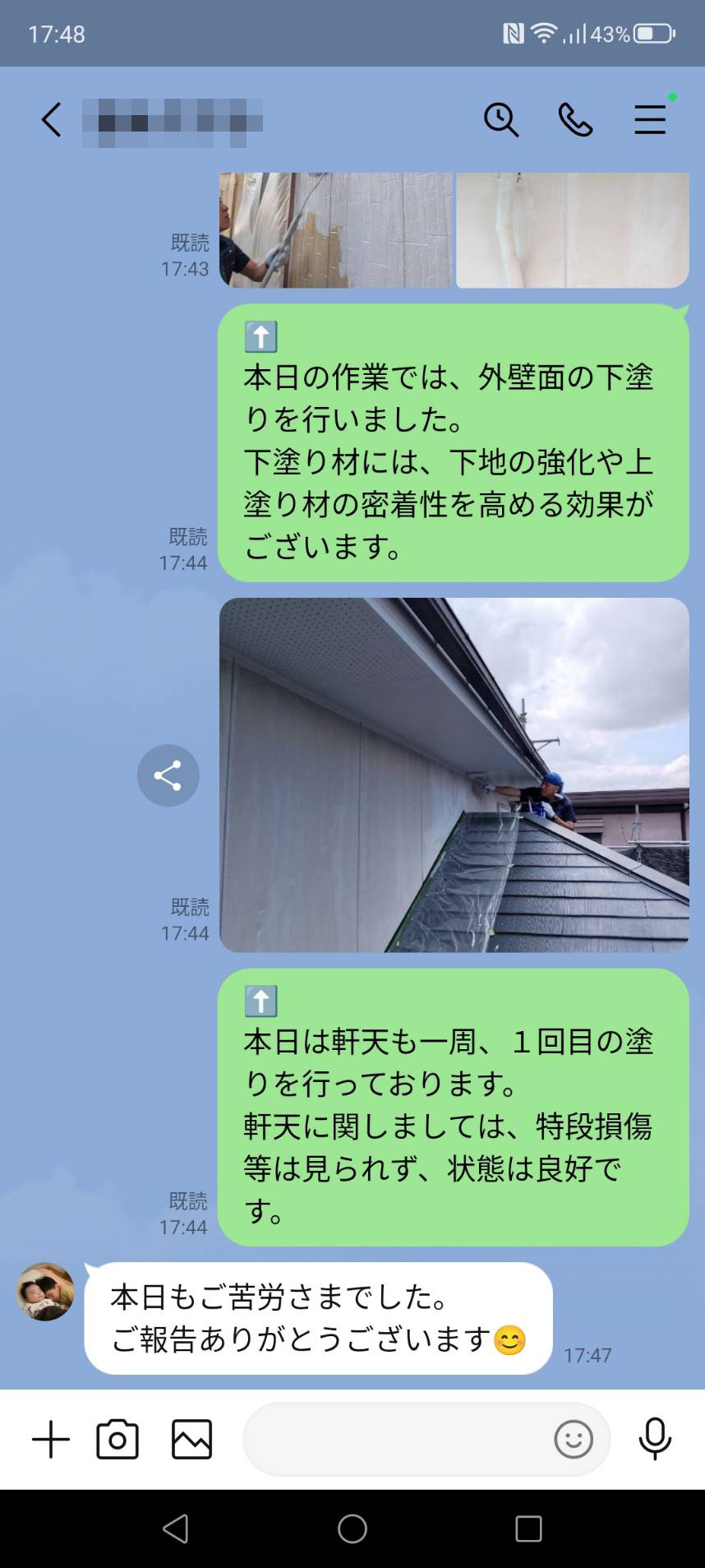705x1568 pixels.
Task: Open the sender's profile picture
Action: point(45,1292)
